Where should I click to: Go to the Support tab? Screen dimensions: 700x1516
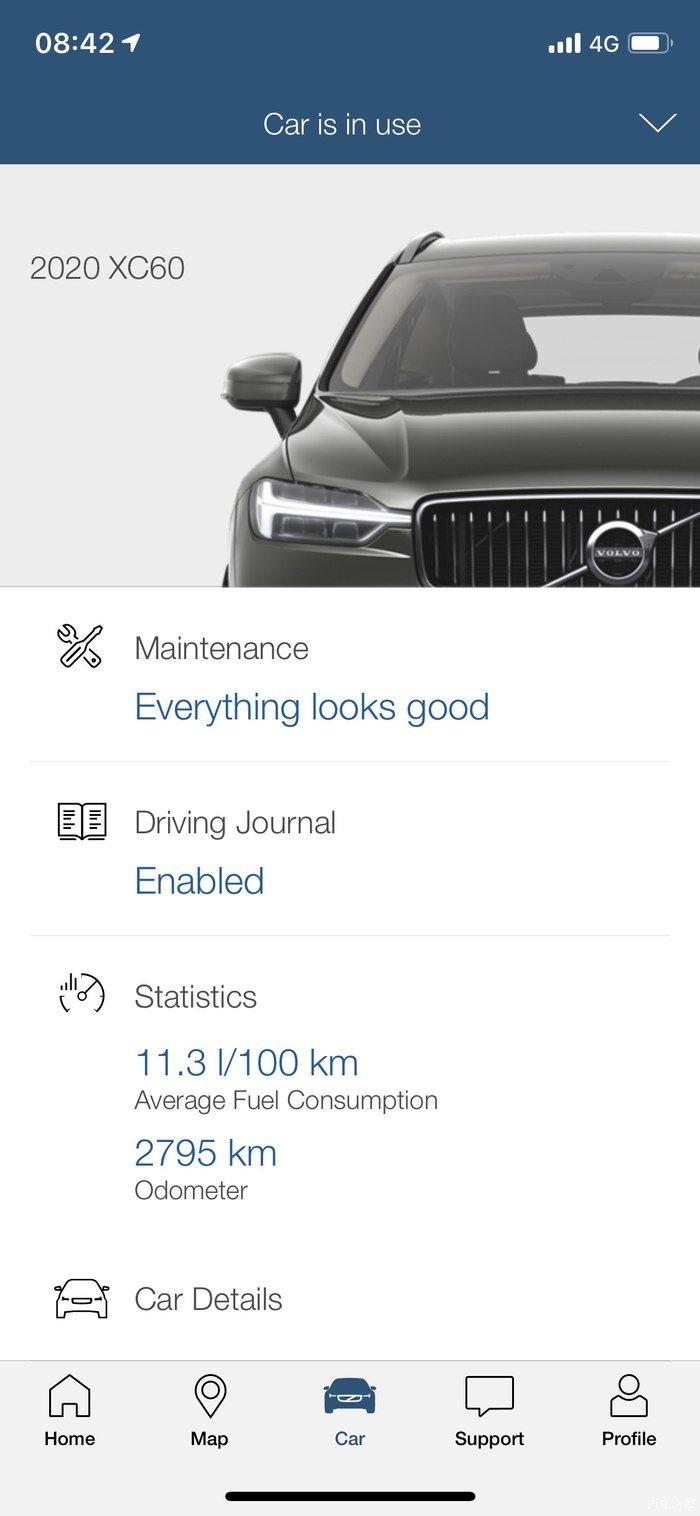point(489,1411)
